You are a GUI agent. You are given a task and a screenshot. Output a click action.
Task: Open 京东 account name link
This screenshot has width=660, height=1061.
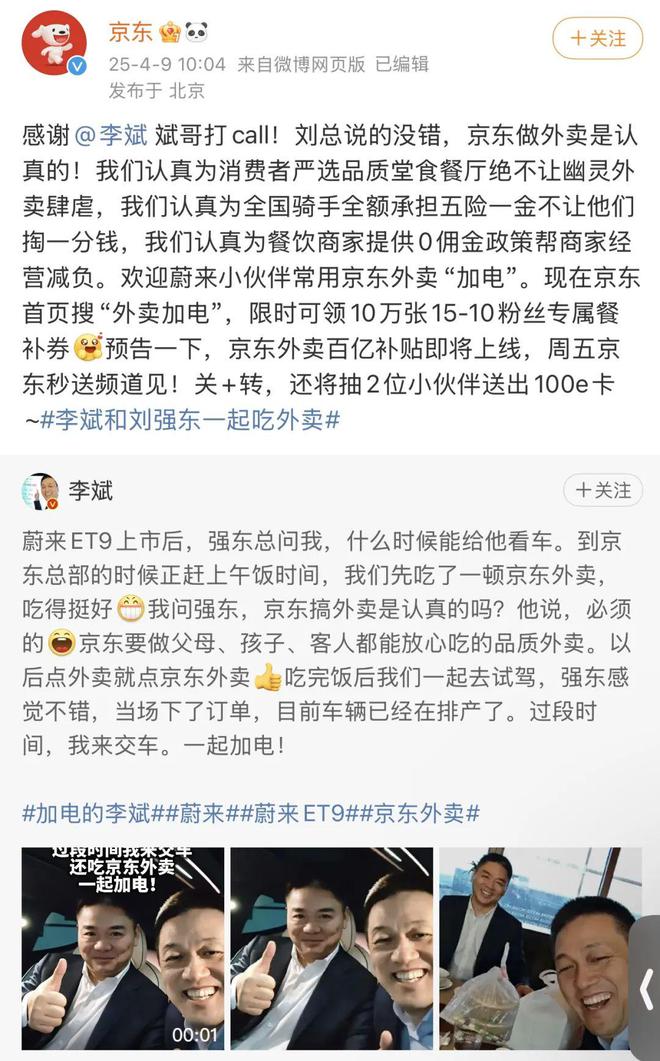click(131, 32)
